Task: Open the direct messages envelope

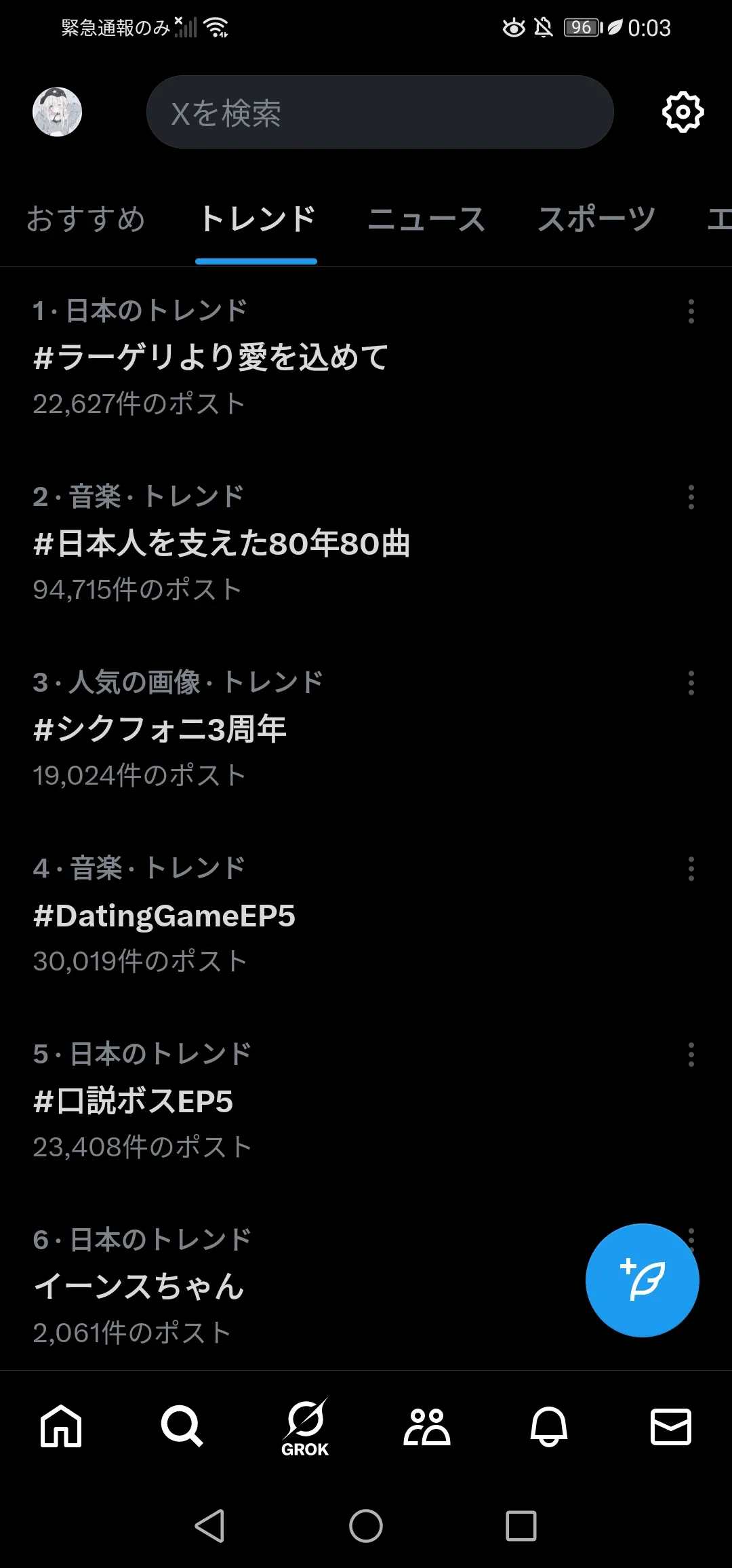Action: point(670,1426)
